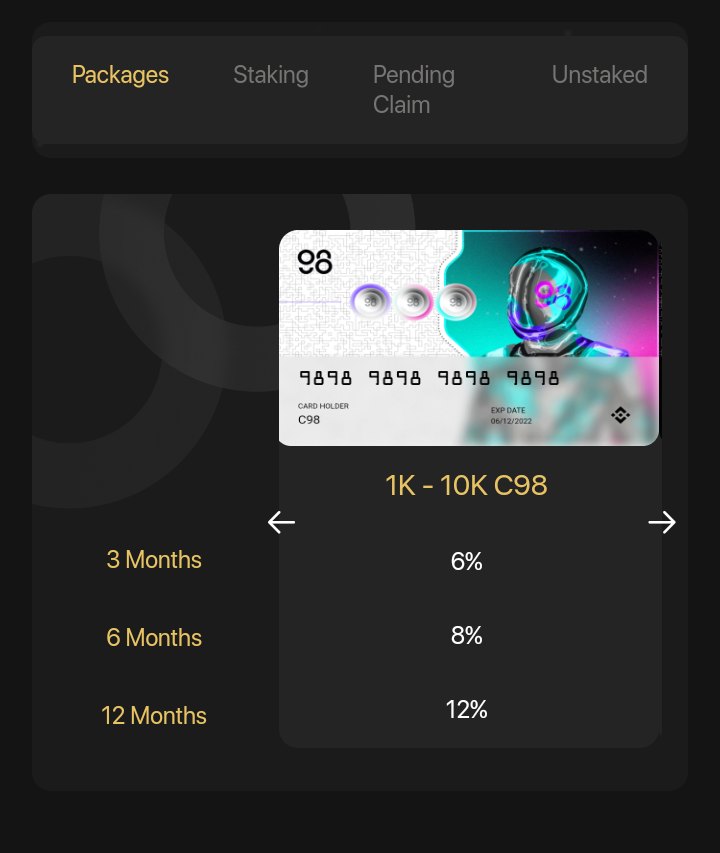The image size is (720, 853).
Task: Switch to the Staking tab
Action: 270,75
